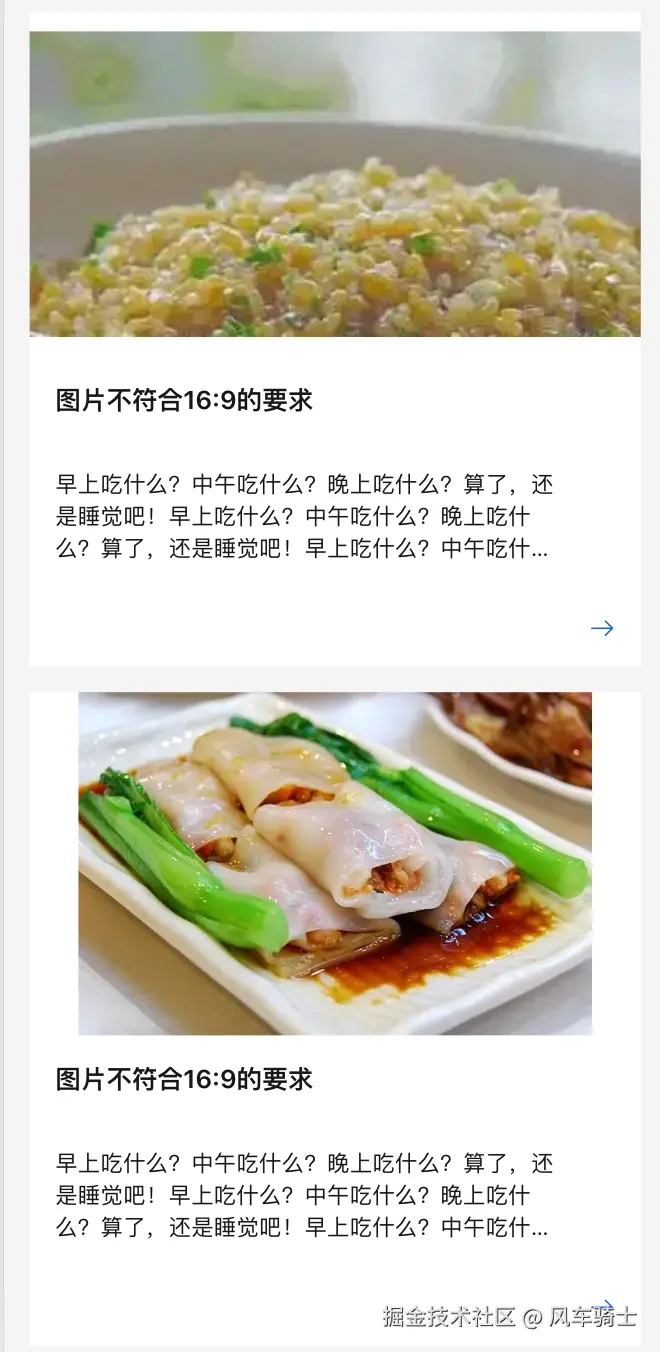Open the card with the fried rice photo
Viewport: 660px width, 1352px height.
click(x=334, y=185)
